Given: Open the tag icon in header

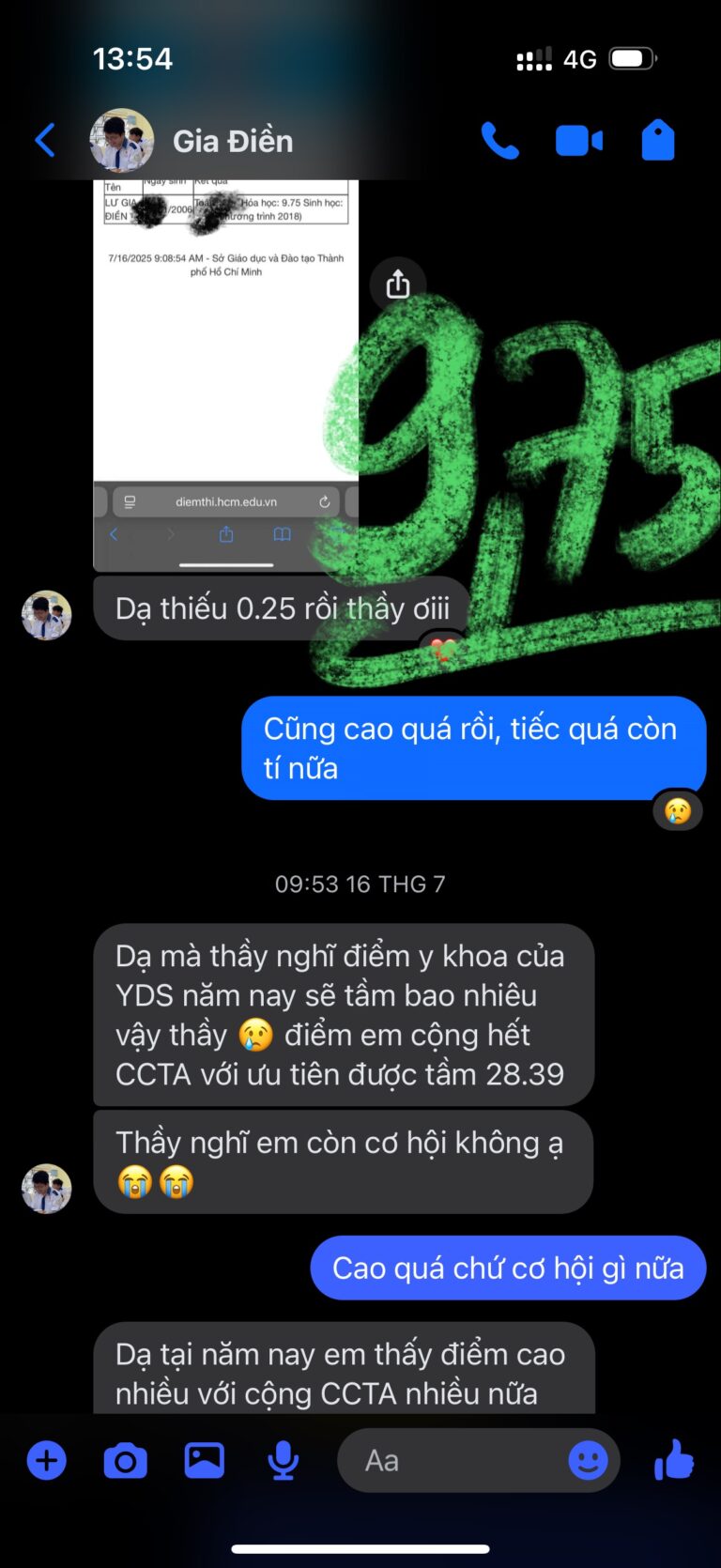Looking at the screenshot, I should click(x=657, y=141).
